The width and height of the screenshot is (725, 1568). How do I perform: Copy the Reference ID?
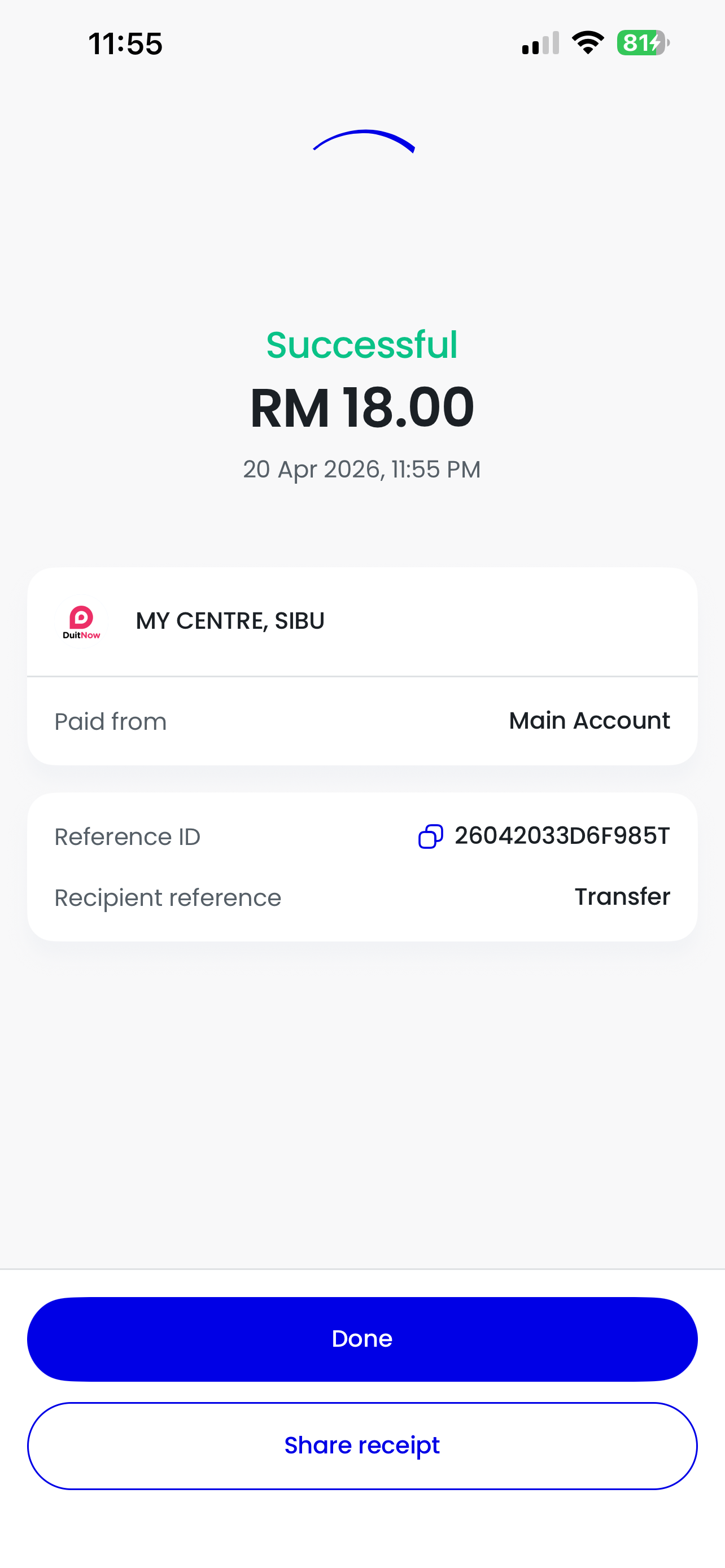[x=430, y=836]
